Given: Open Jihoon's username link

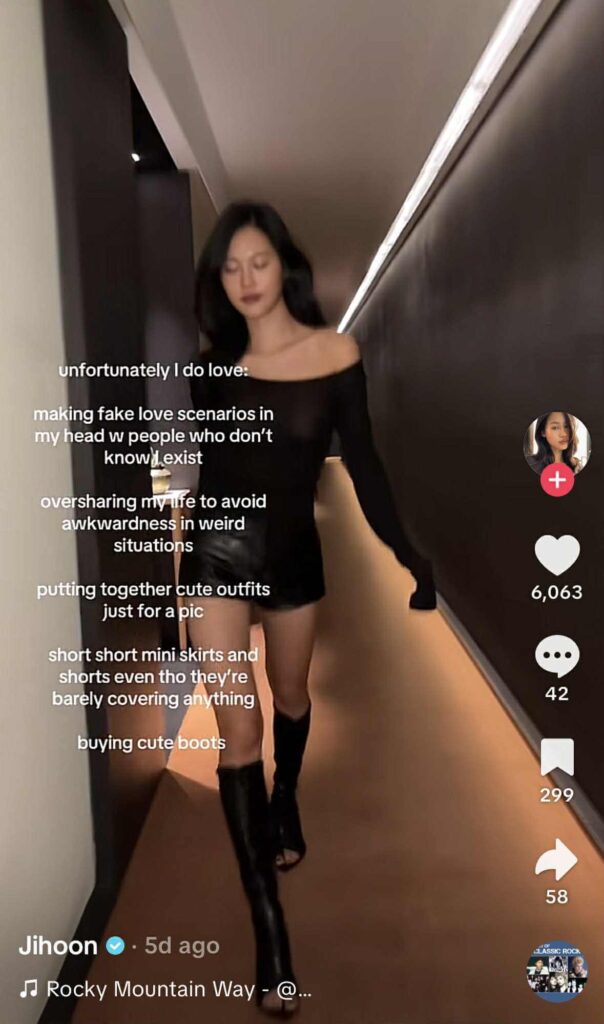Looking at the screenshot, I should click(59, 945).
